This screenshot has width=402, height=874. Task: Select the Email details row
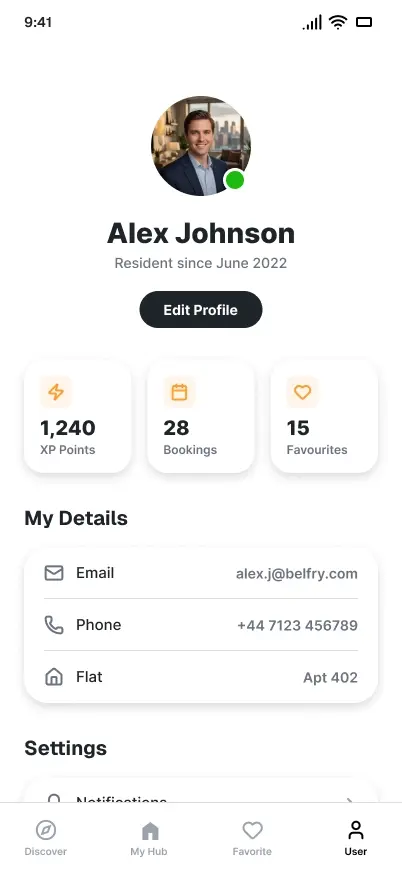coord(201,573)
